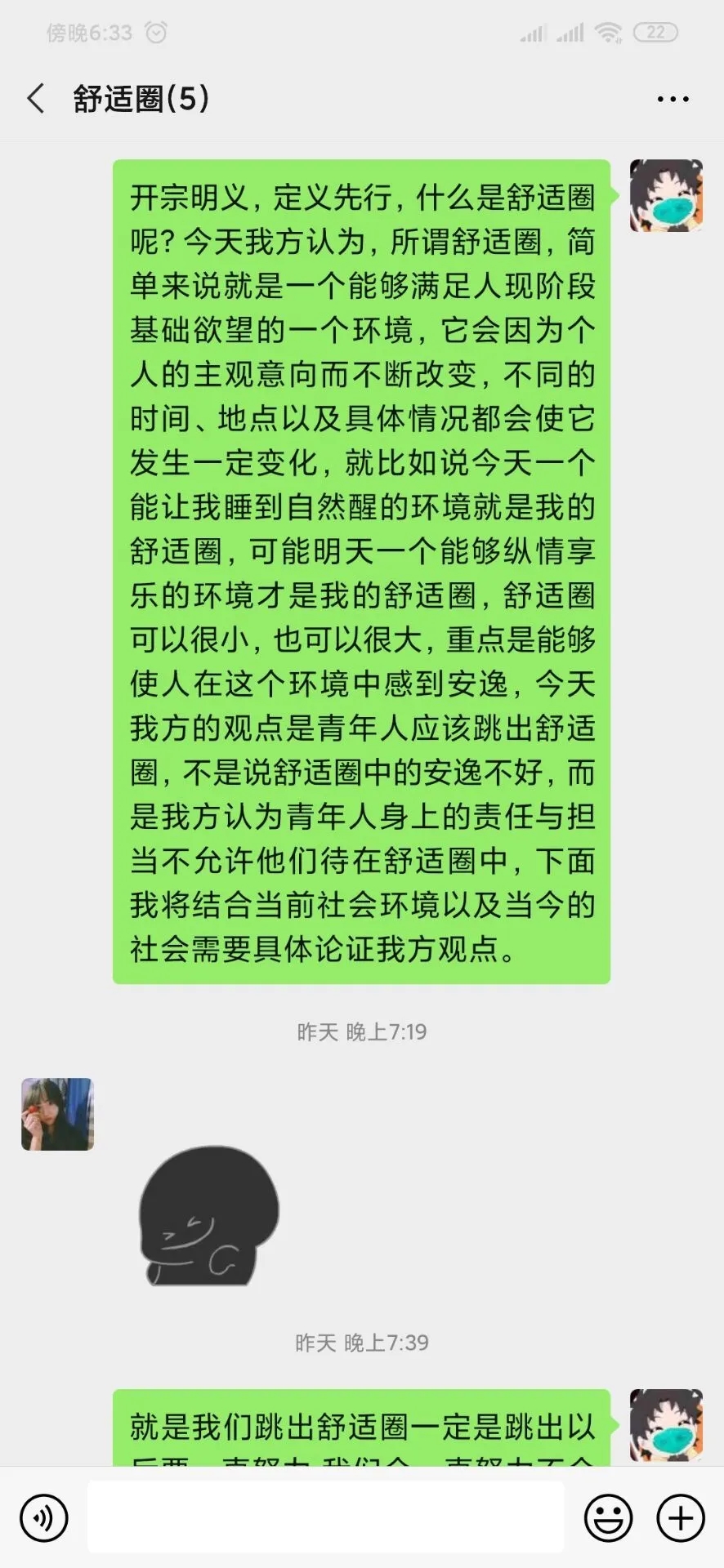View the black blob sticker
The width and height of the screenshot is (724, 1568).
209,1214
